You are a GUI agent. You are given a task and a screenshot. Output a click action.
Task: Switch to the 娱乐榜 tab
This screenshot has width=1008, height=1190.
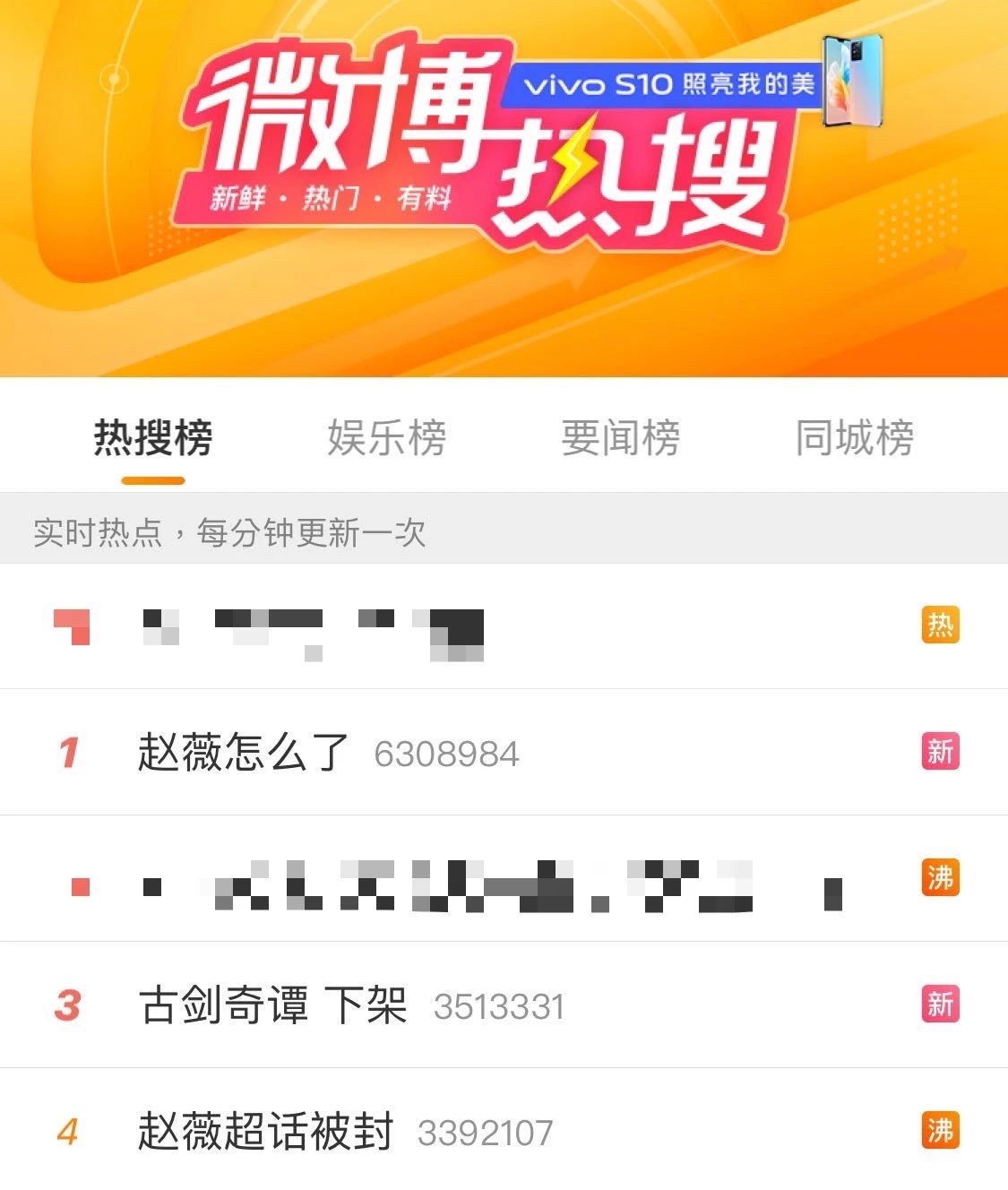coord(386,438)
